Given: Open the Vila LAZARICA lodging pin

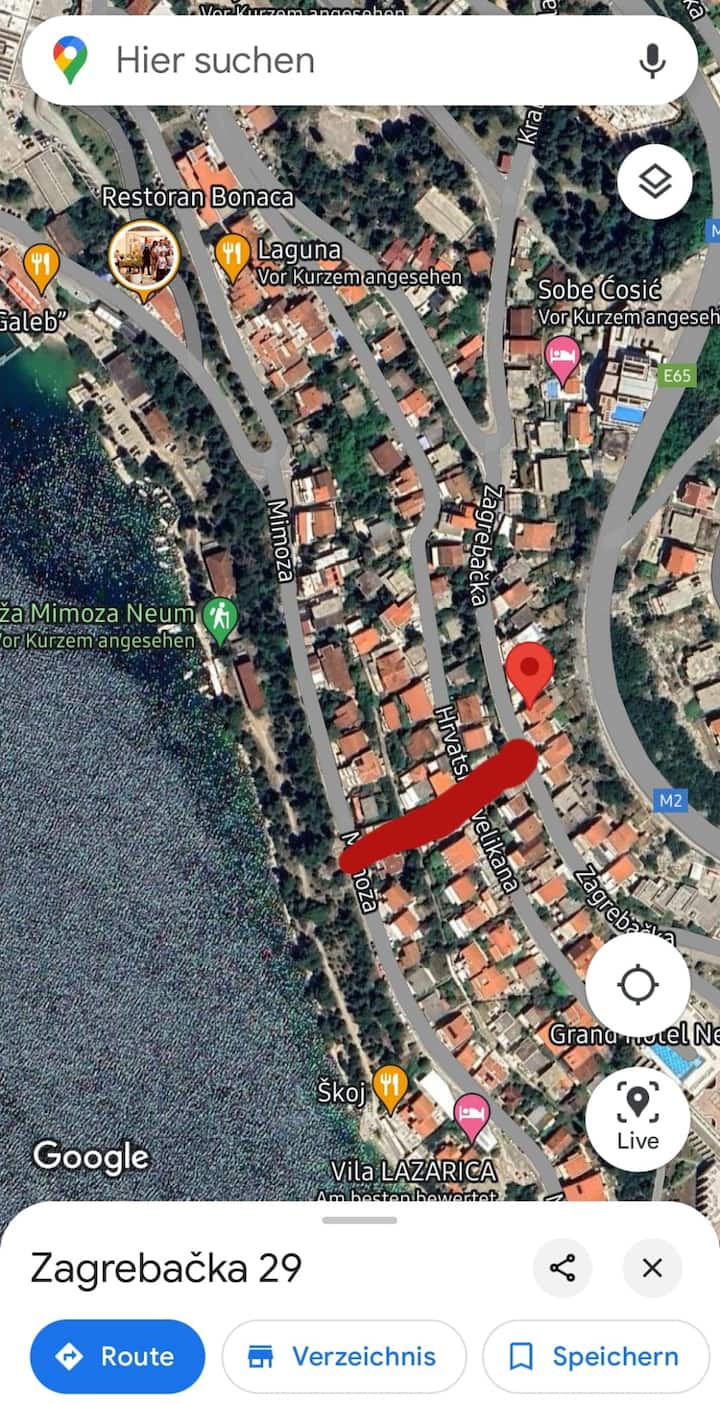Looking at the screenshot, I should pos(471,1112).
